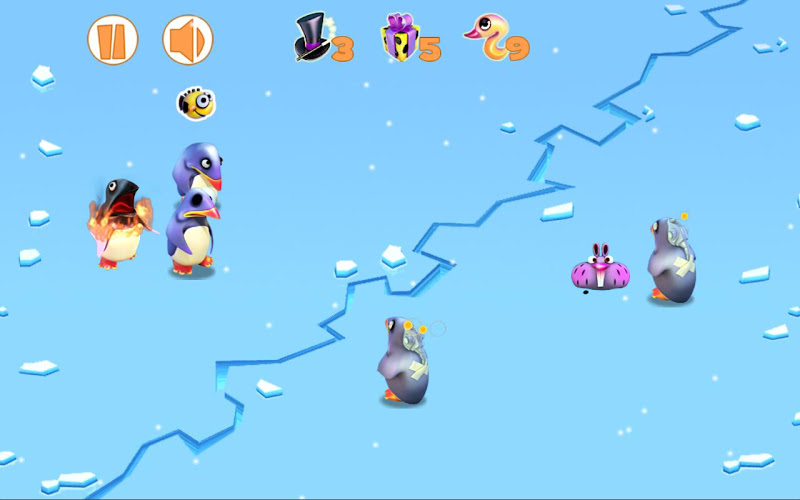Mute the game sound
The height and width of the screenshot is (500, 800).
(188, 41)
